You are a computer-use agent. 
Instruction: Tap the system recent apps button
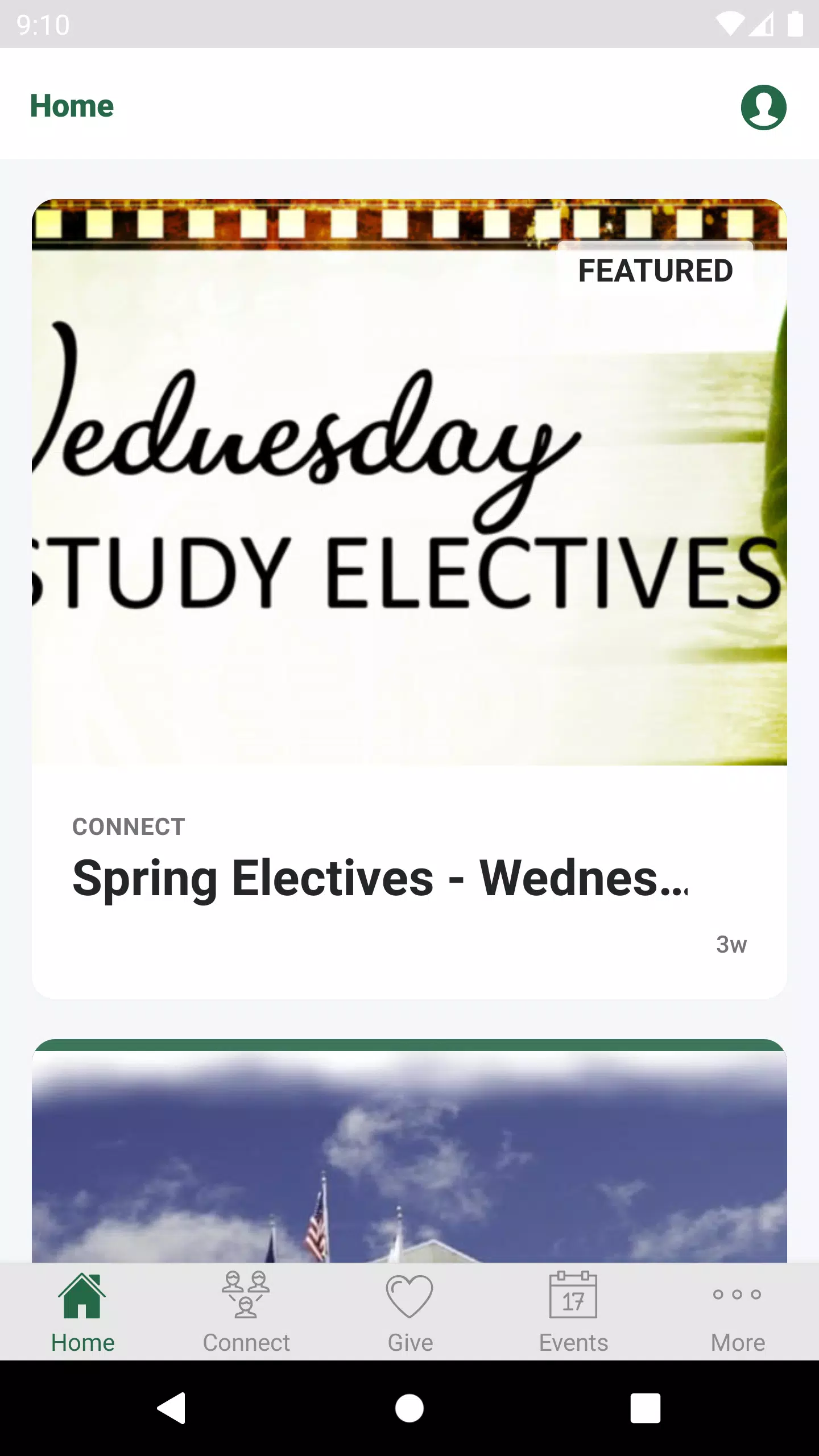(x=646, y=1408)
